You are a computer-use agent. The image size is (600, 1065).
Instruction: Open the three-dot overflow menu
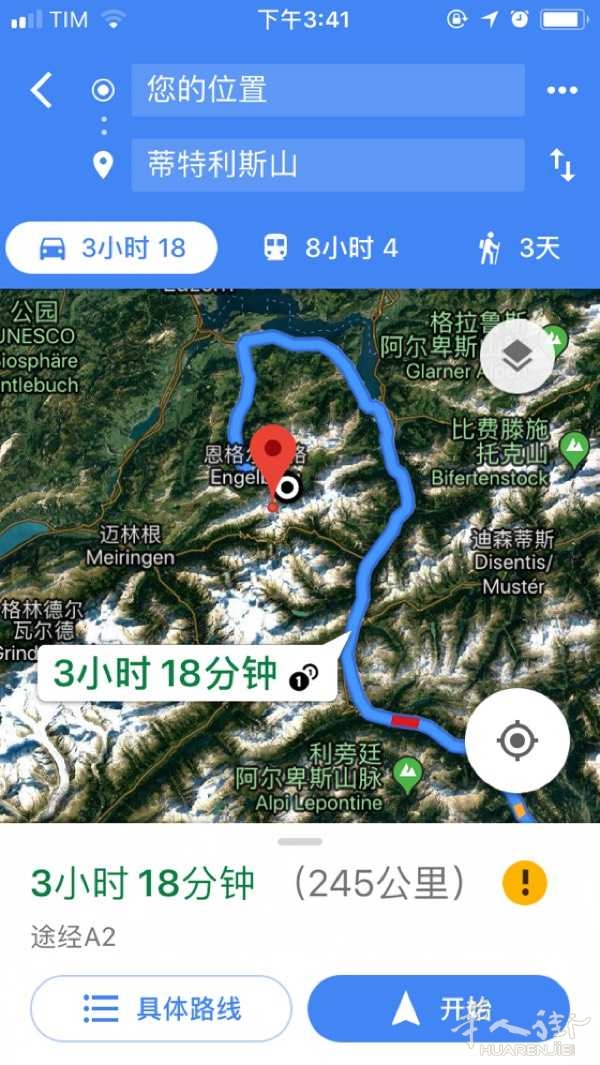(562, 90)
